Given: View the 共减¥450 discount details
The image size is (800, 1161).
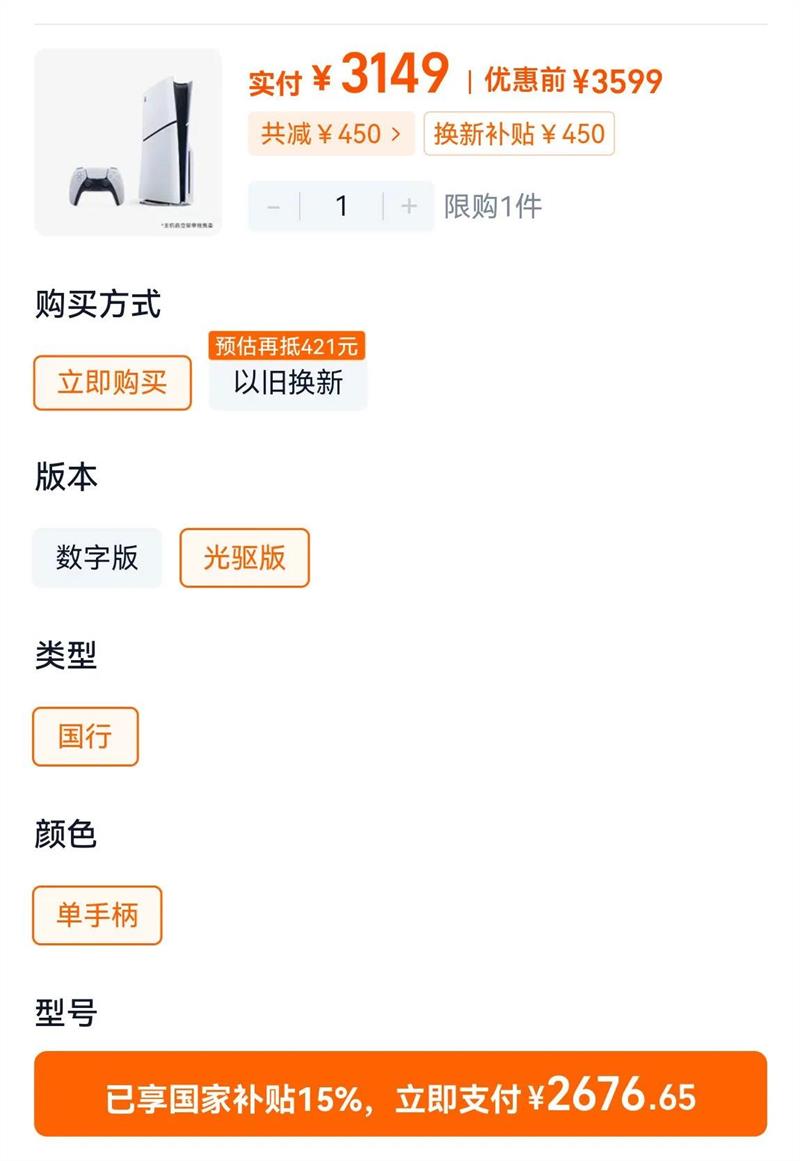Looking at the screenshot, I should coord(331,134).
